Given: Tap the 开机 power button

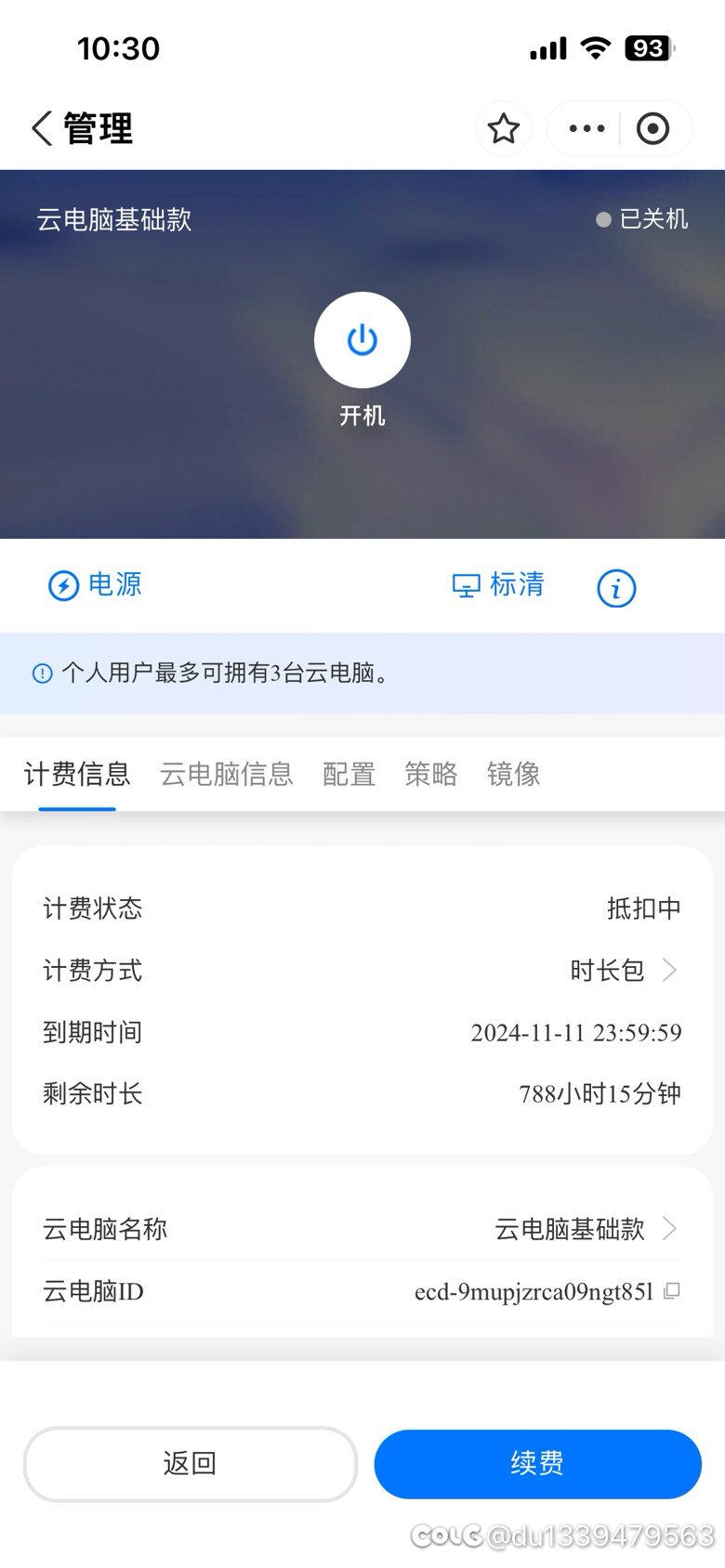Looking at the screenshot, I should (362, 340).
